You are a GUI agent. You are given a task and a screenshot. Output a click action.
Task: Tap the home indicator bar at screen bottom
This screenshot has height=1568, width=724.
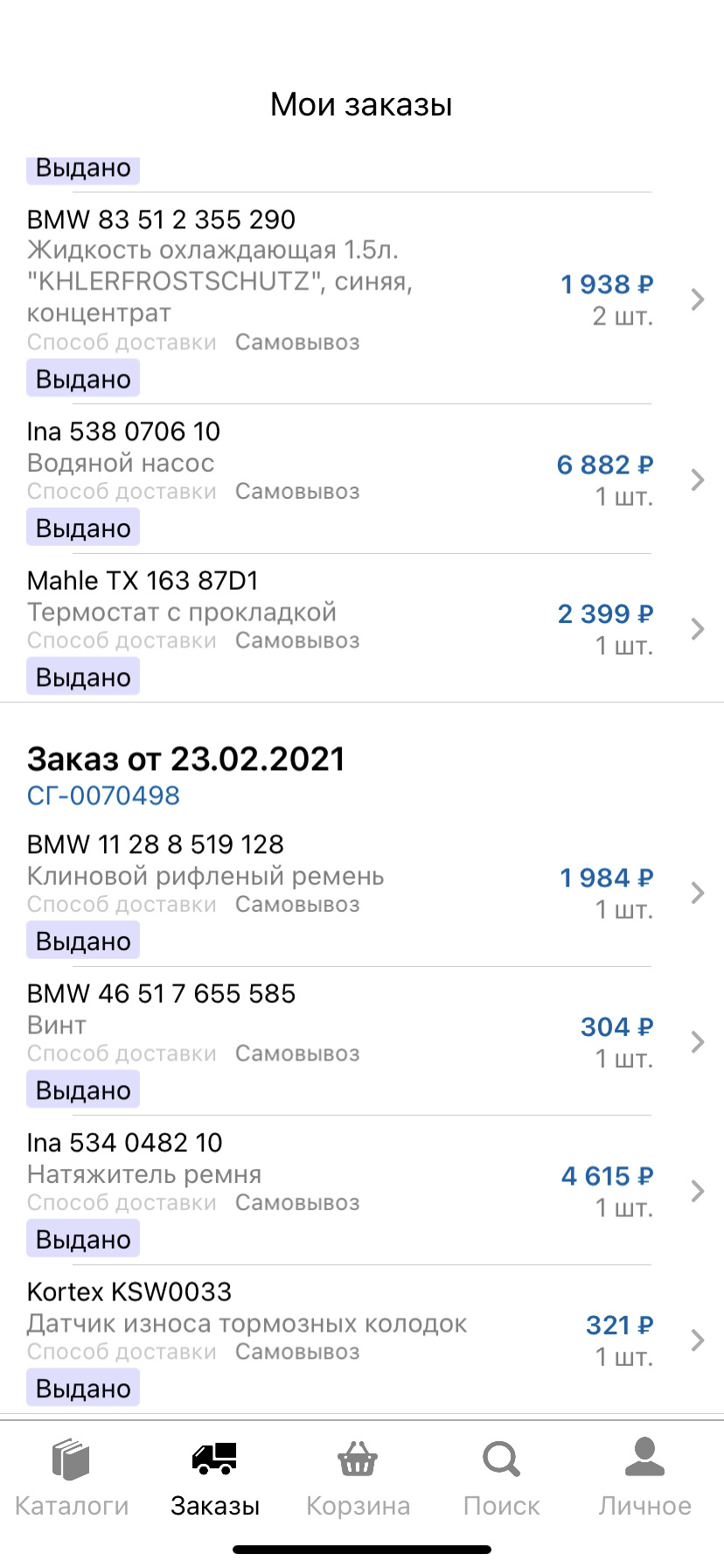[362, 1547]
